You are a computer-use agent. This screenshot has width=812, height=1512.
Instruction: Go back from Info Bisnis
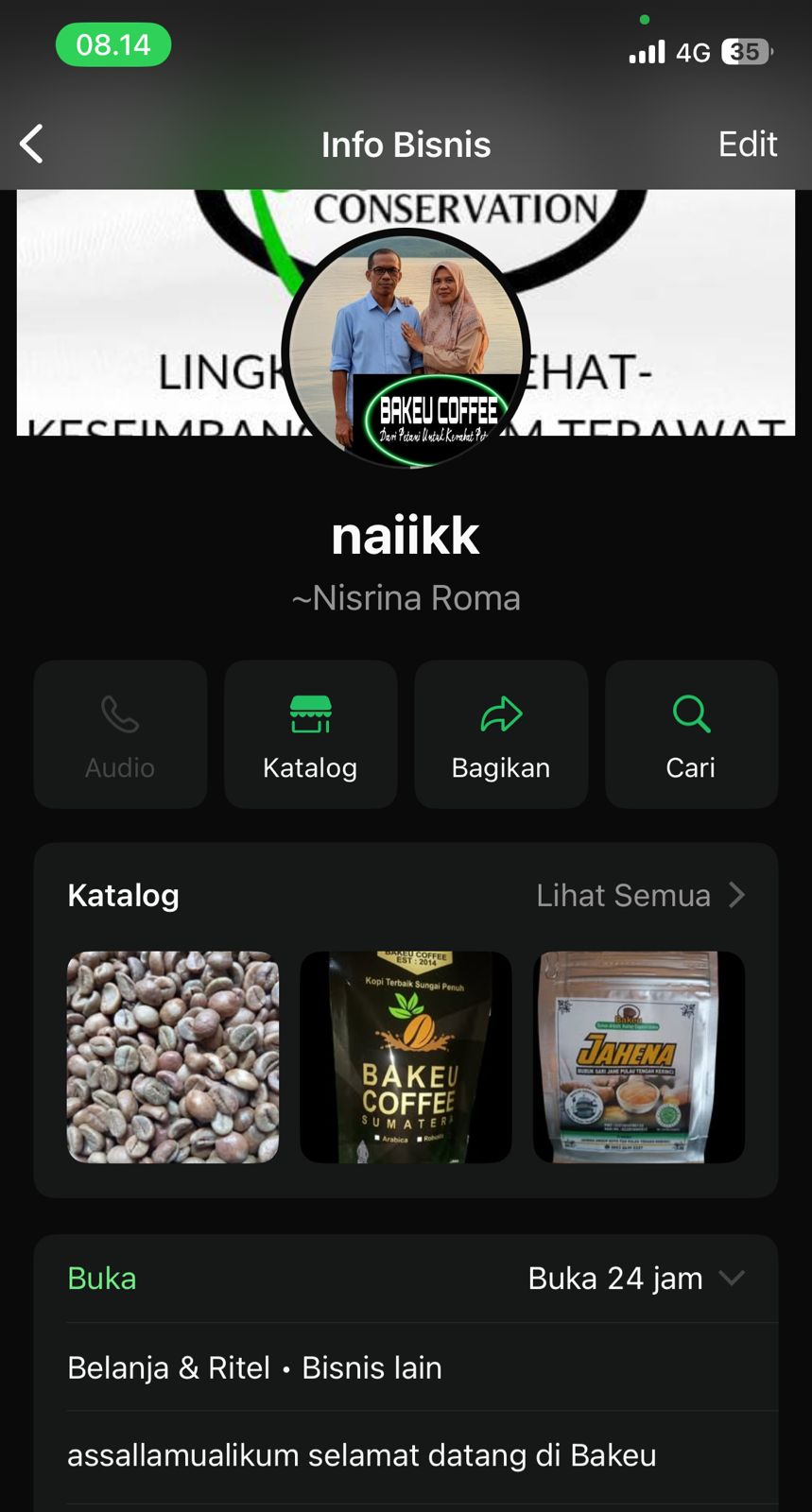[x=32, y=145]
